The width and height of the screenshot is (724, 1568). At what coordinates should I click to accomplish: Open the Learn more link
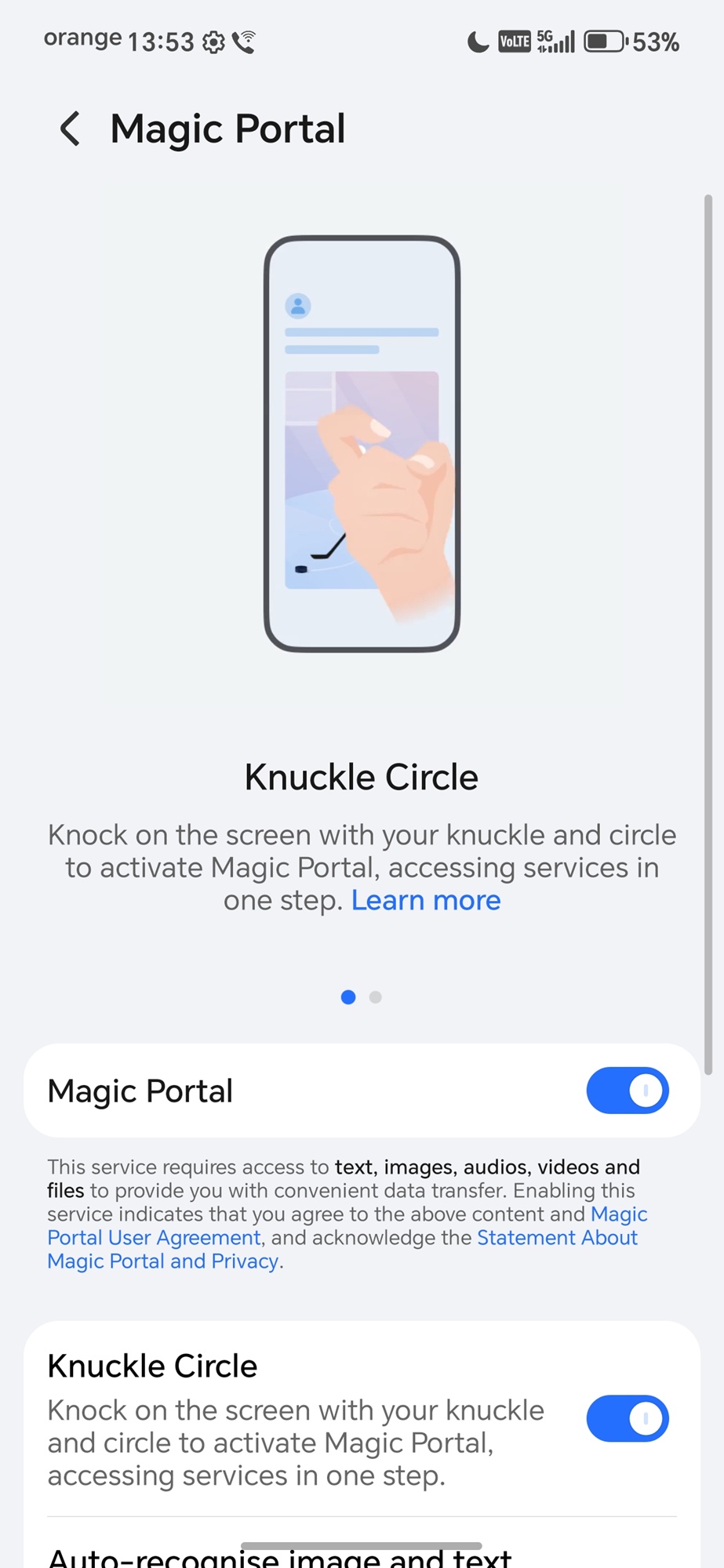coord(425,901)
